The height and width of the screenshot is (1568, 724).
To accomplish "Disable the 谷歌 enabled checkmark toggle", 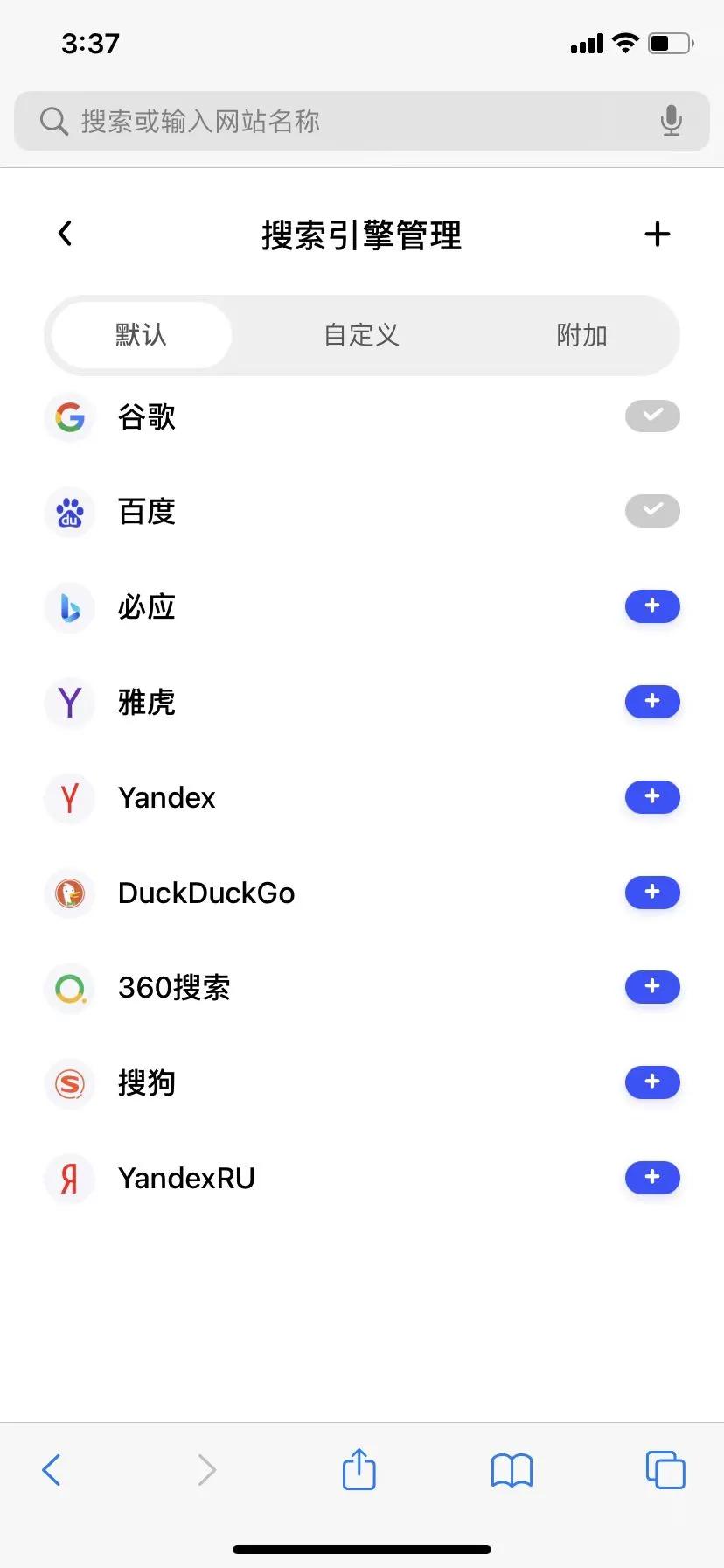I will click(651, 416).
